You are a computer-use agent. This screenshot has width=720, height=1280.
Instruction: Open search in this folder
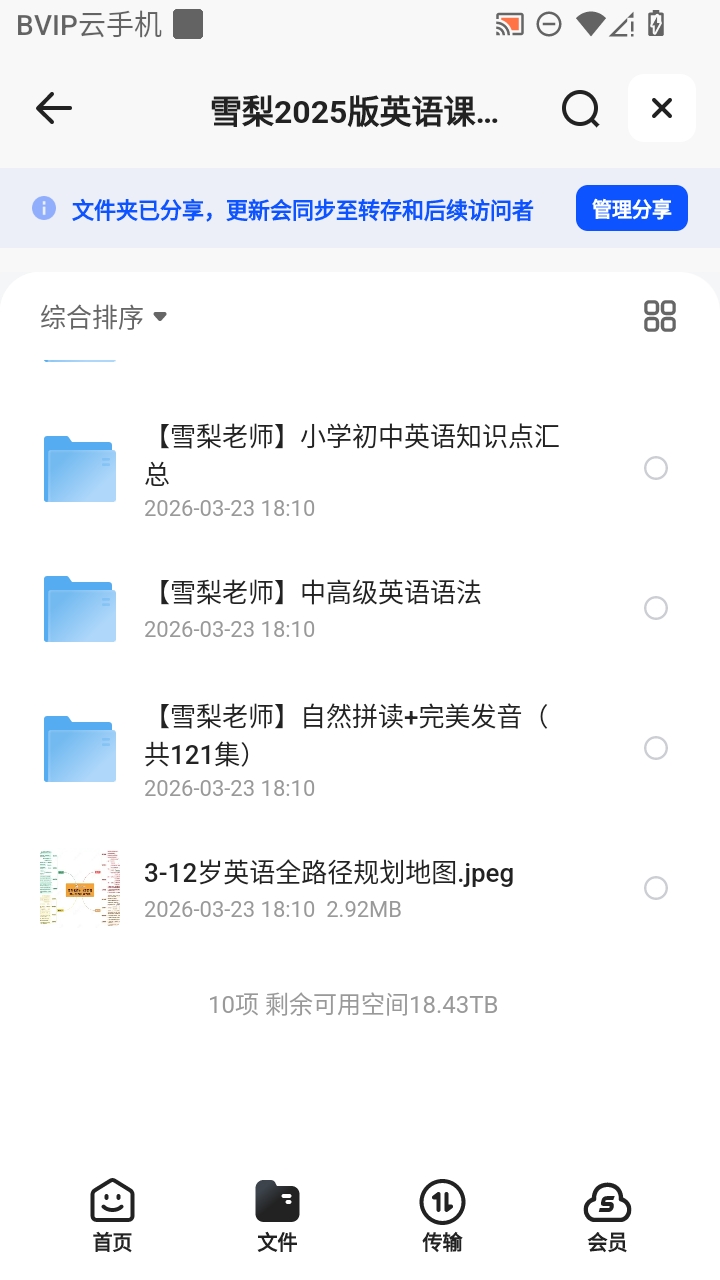click(x=580, y=108)
